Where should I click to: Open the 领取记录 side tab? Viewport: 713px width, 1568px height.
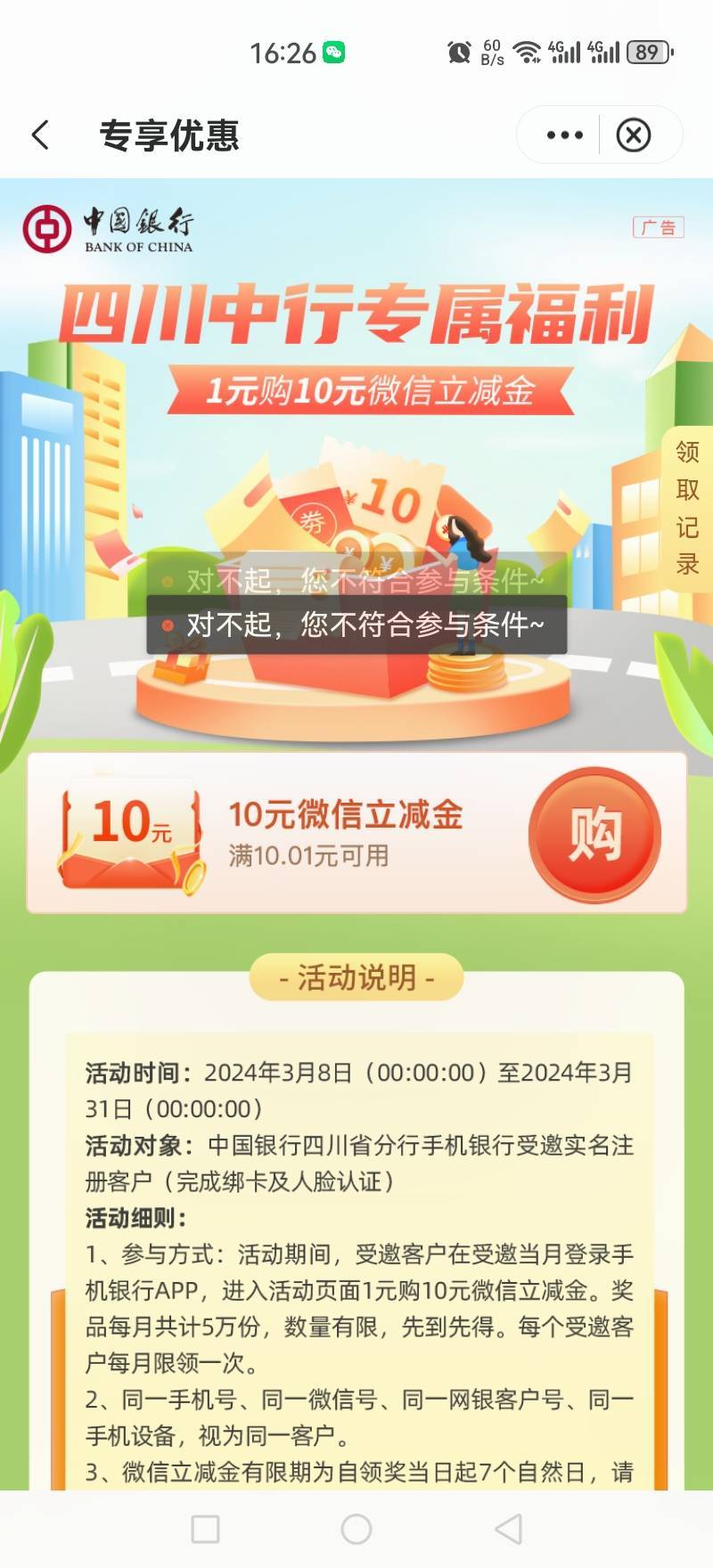pos(686,509)
